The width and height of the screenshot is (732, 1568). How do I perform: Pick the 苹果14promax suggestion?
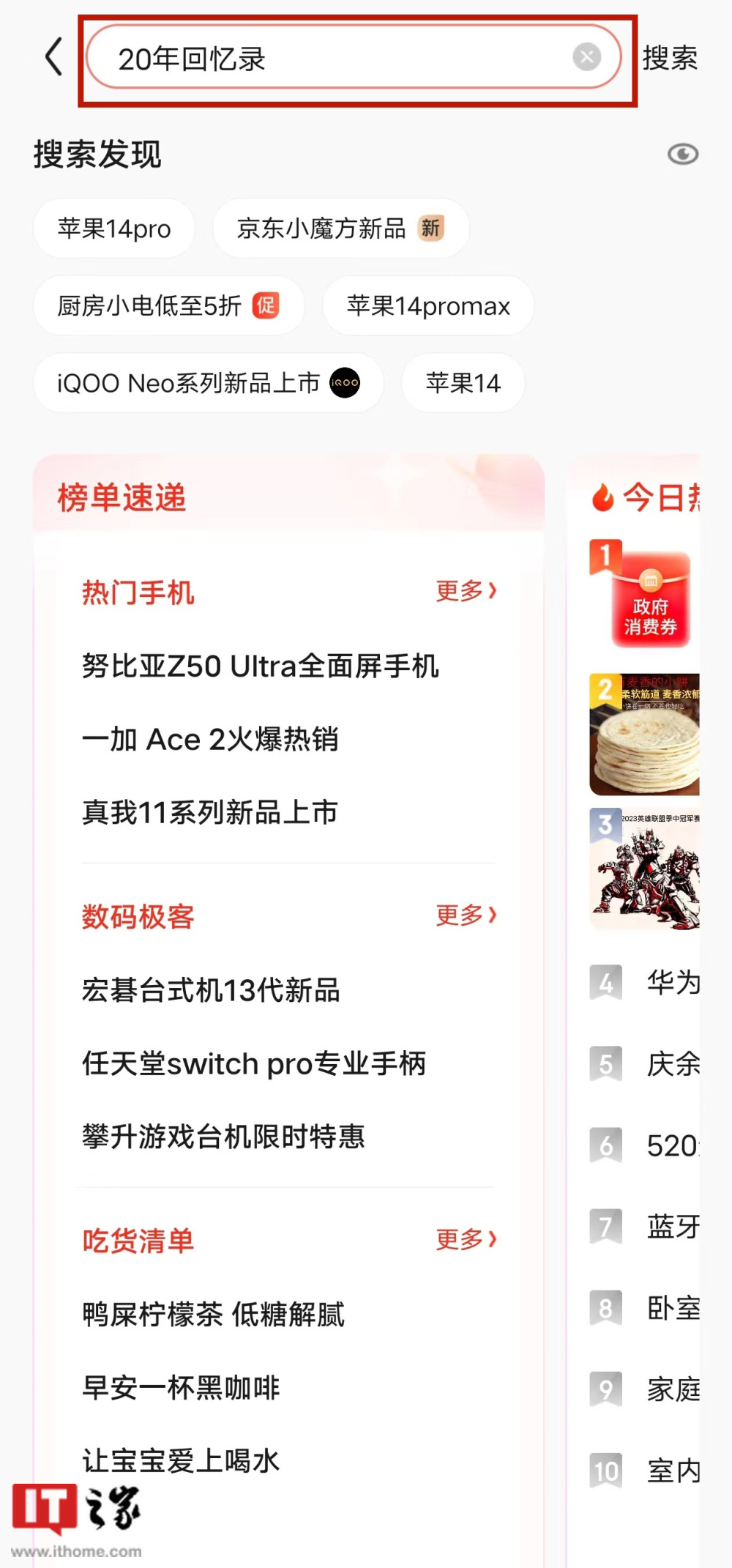[x=428, y=305]
